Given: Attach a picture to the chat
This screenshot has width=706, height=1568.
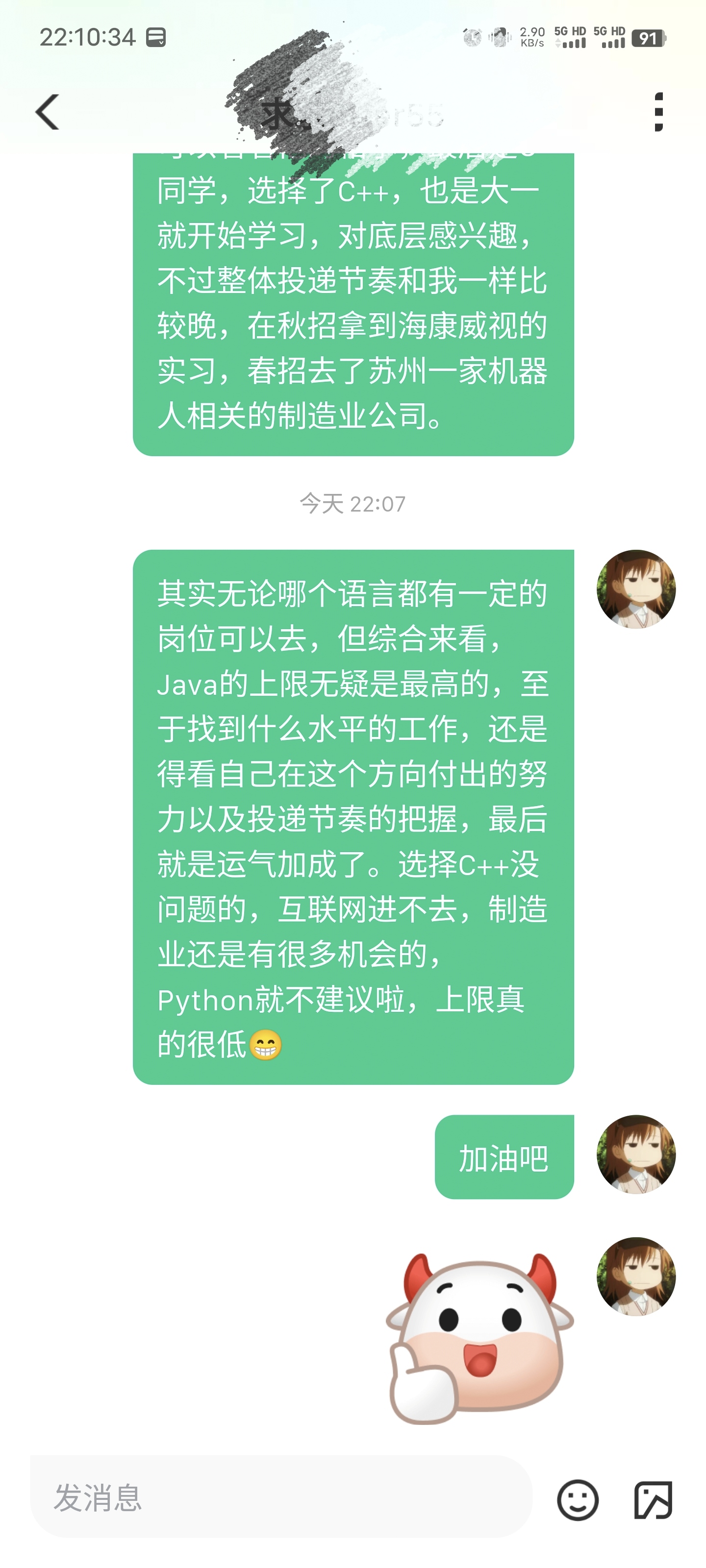Looking at the screenshot, I should [x=653, y=1499].
